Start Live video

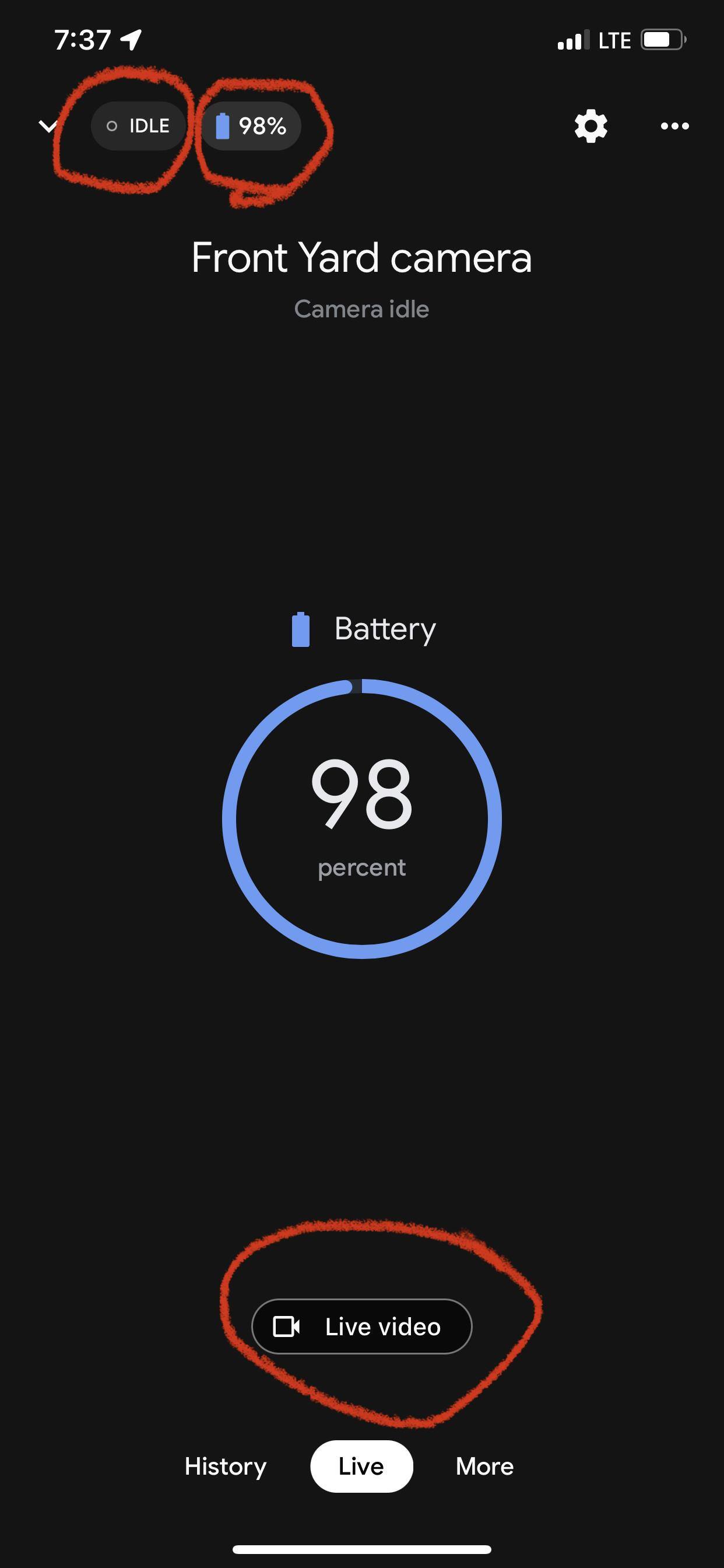[361, 1326]
